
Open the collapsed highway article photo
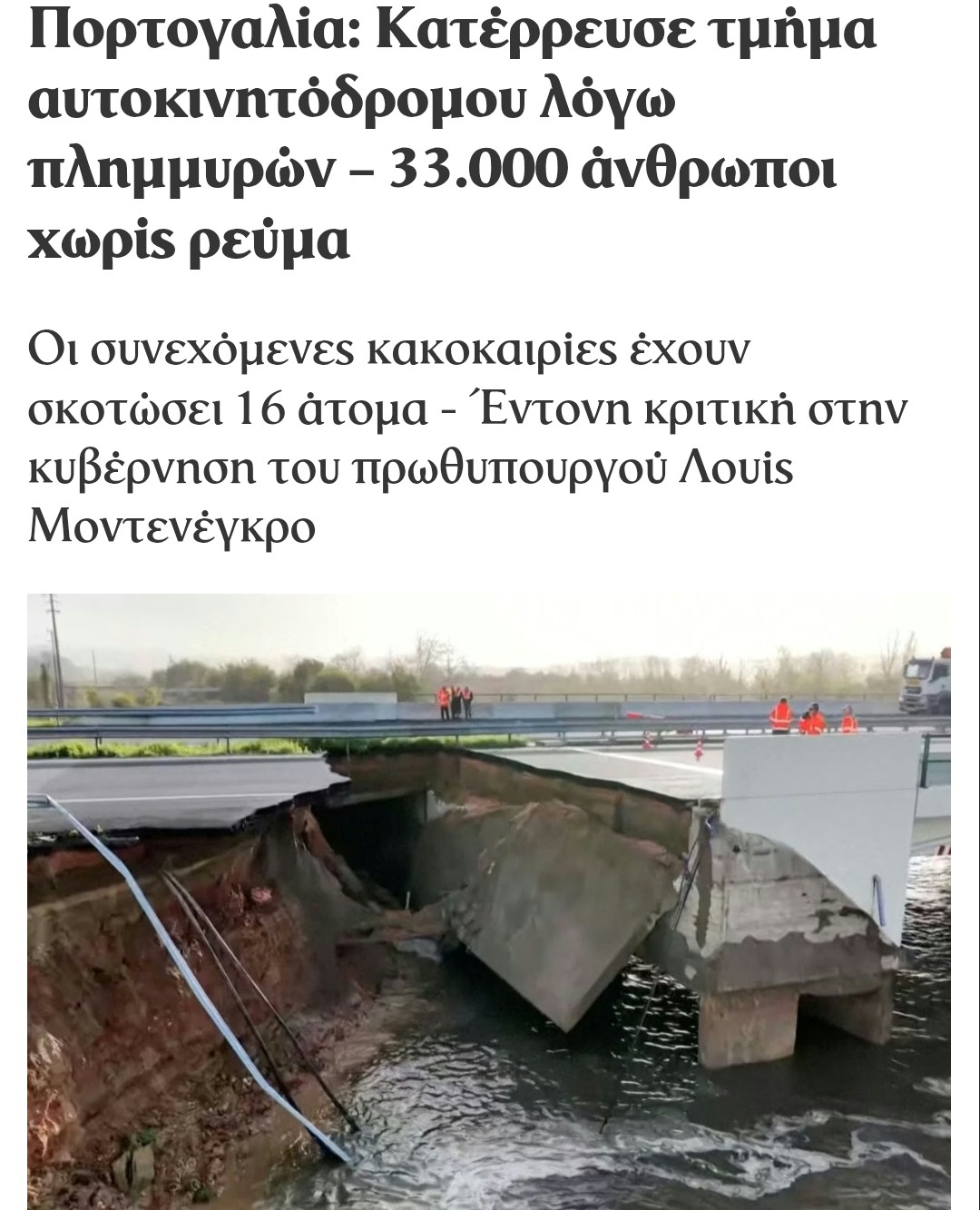489,900
